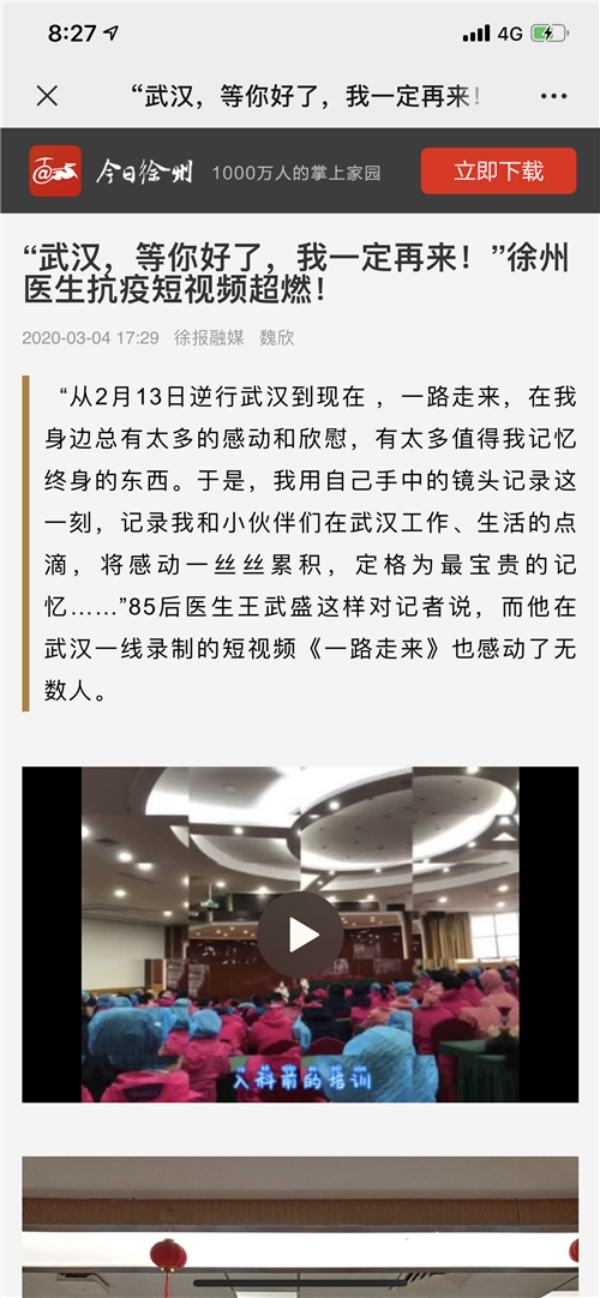This screenshot has height=1298, width=600.
Task: Tap the 立即下载 download button
Action: click(x=498, y=171)
